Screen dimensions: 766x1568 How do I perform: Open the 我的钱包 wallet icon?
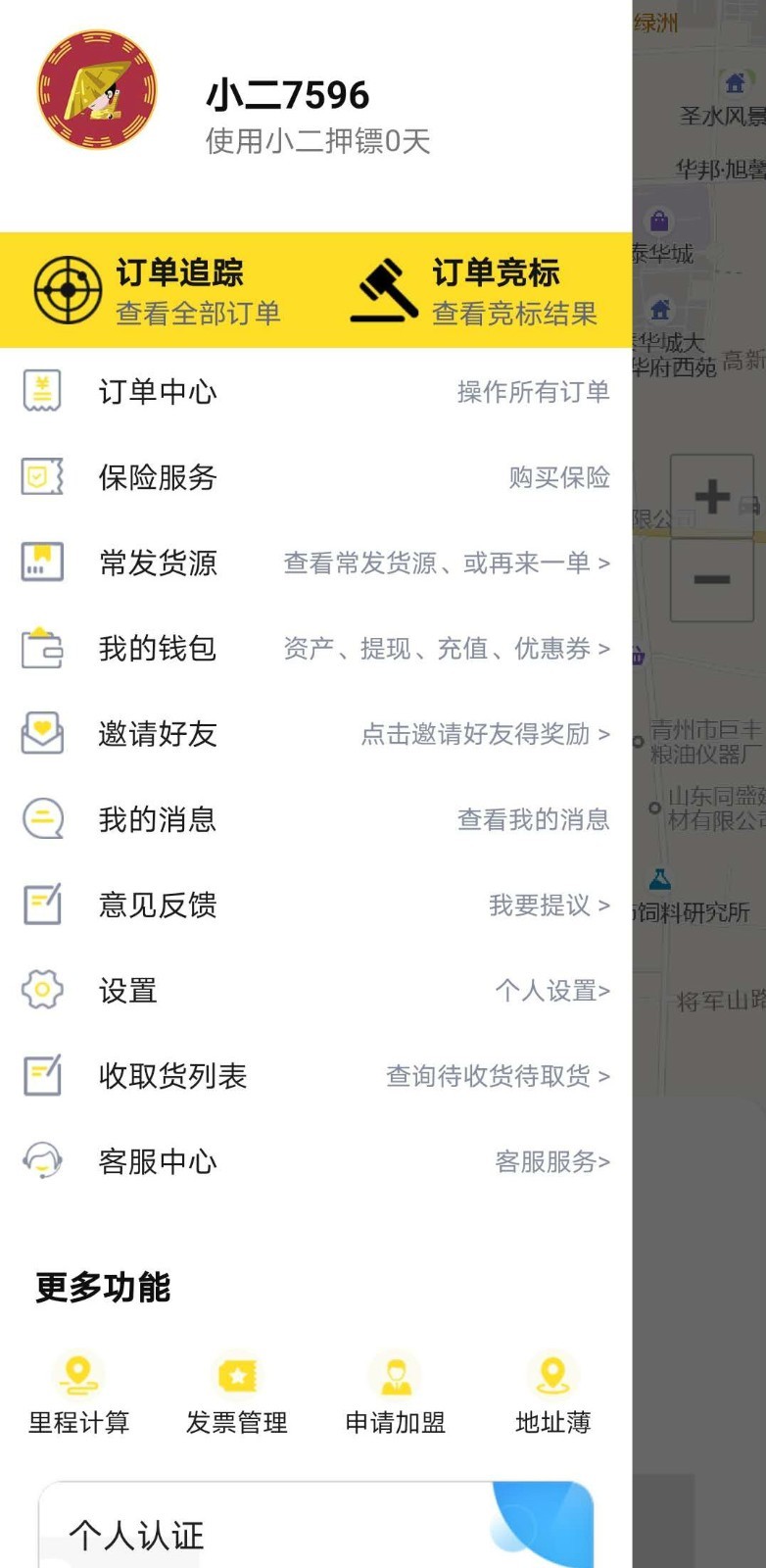[41, 649]
